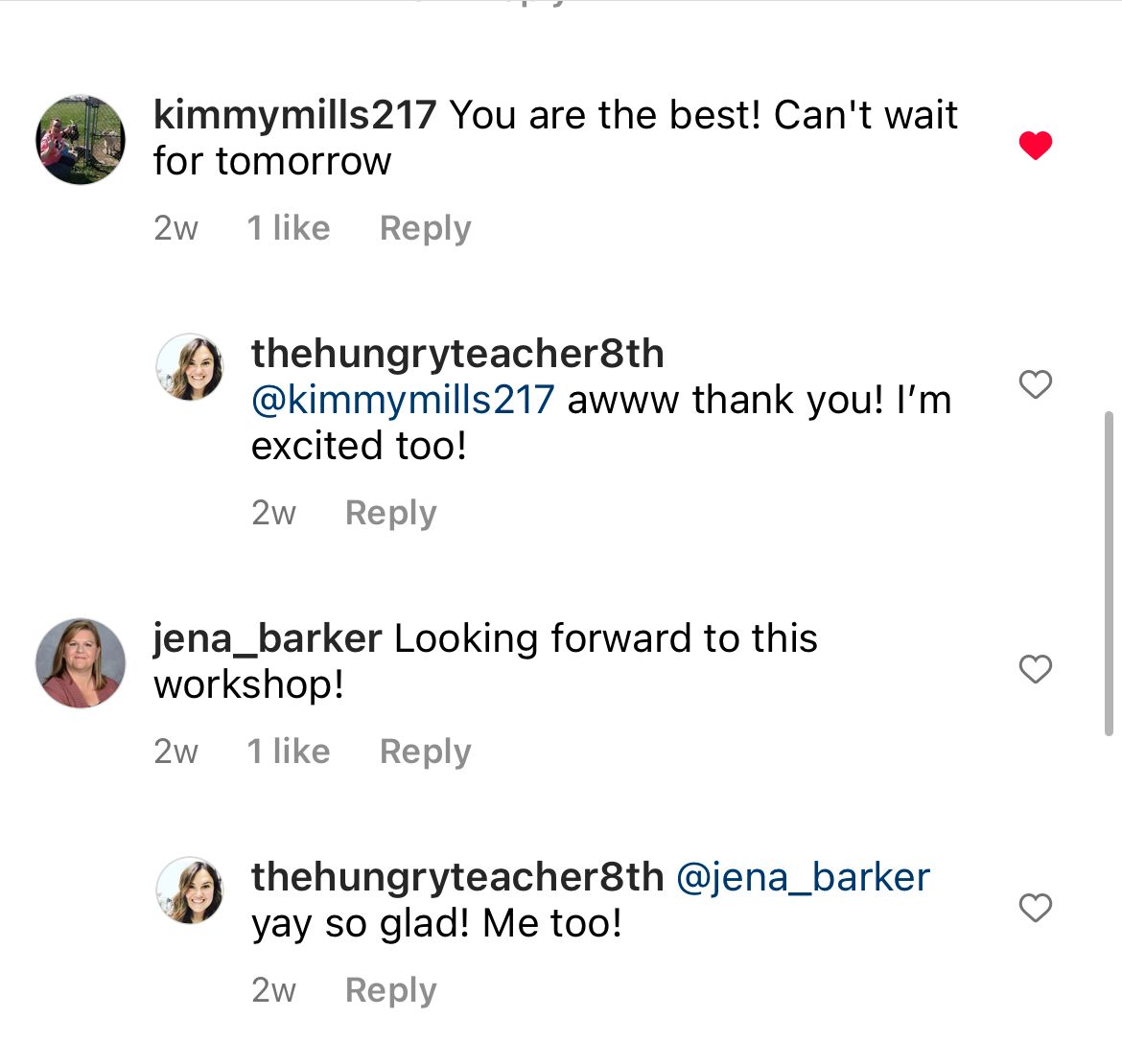The height and width of the screenshot is (1064, 1122).
Task: Open the kimmymills217 username
Action: (x=294, y=115)
